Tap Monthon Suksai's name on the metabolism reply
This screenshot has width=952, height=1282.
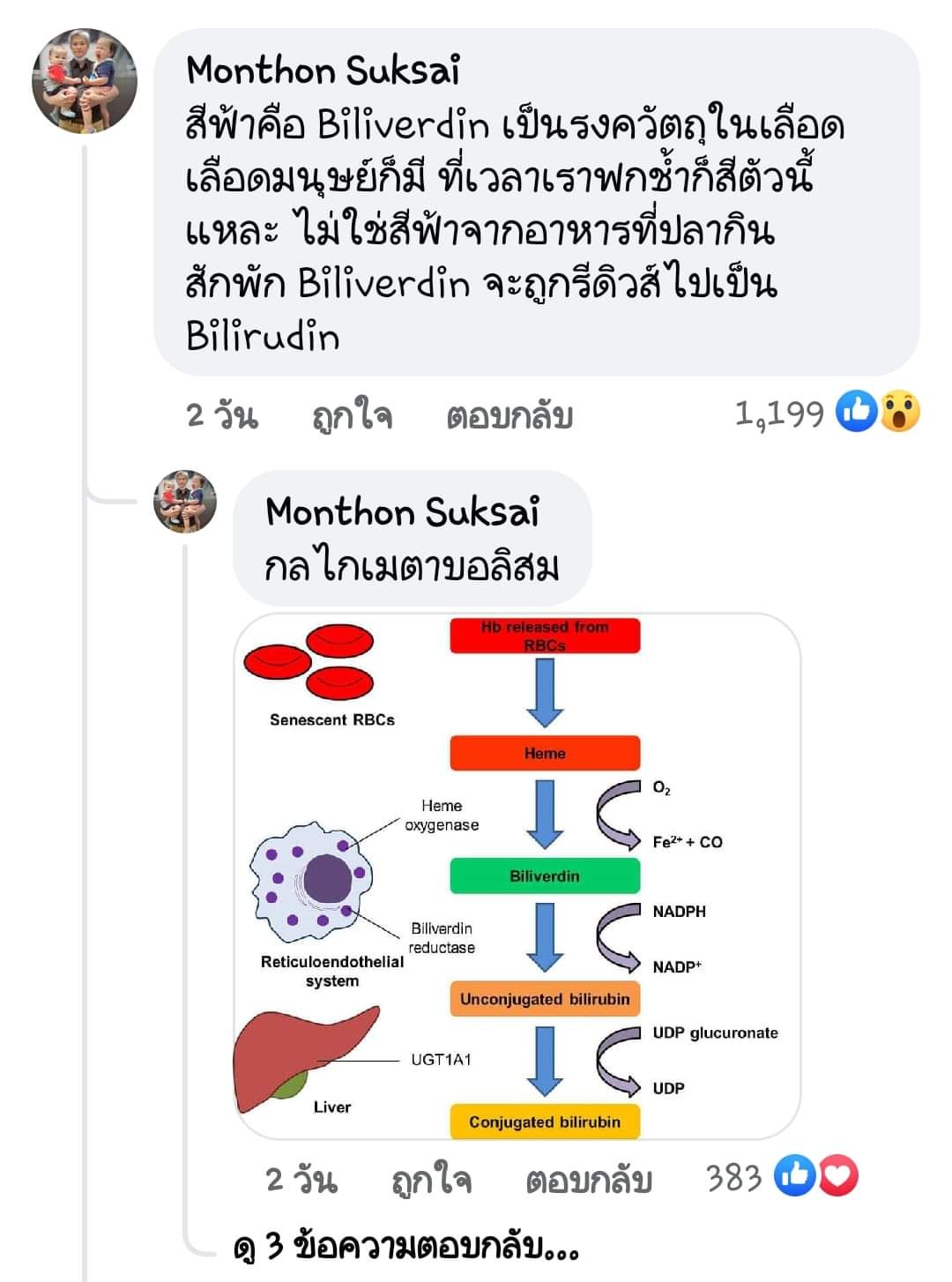point(402,511)
